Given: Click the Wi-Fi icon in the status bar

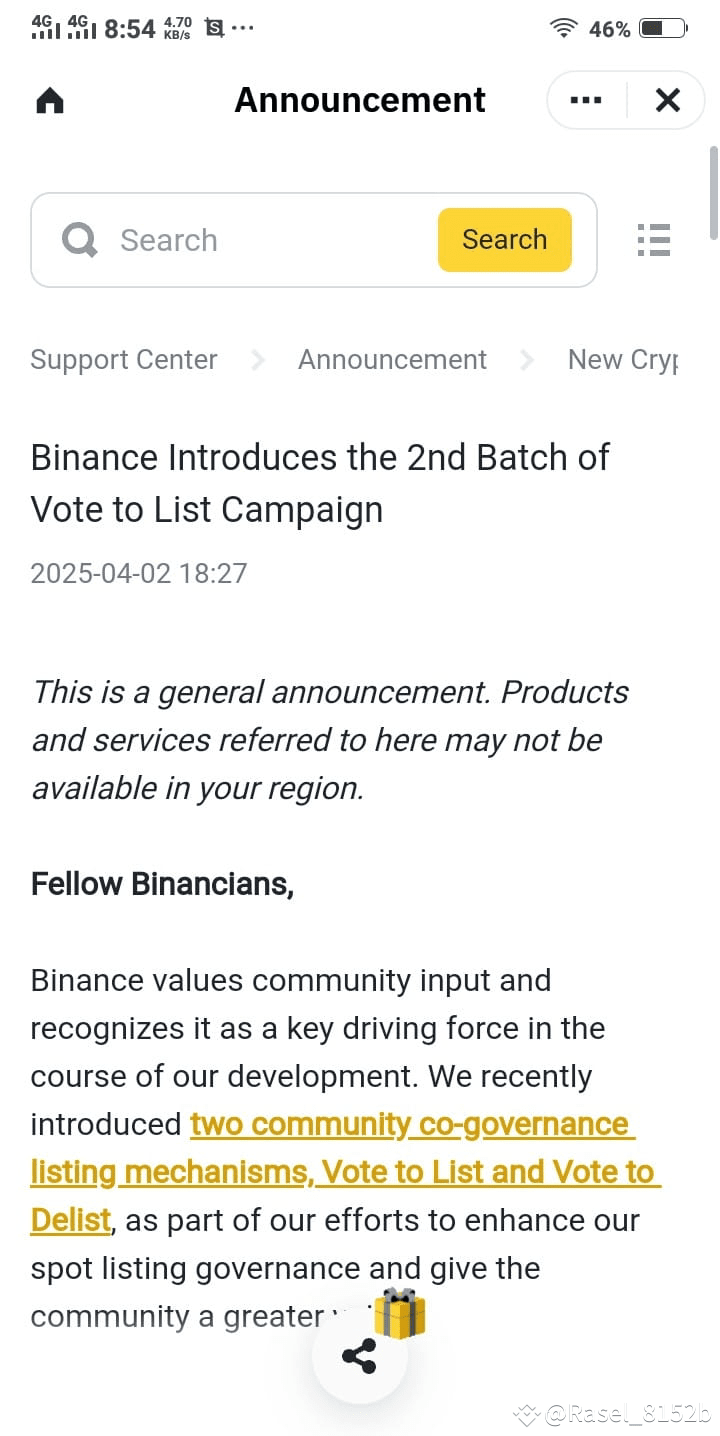Looking at the screenshot, I should tap(563, 29).
